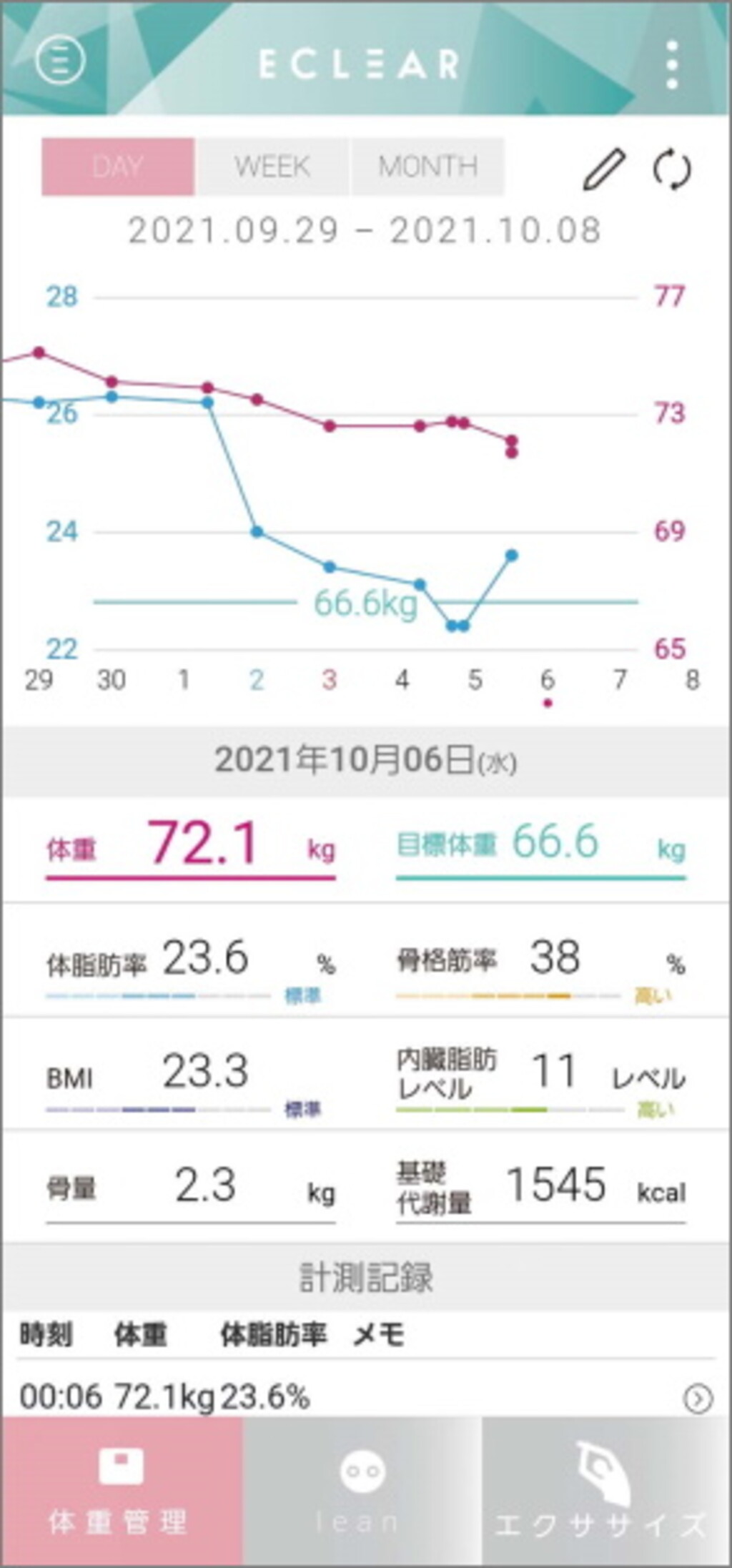Open the three-dot overflow menu
Screen dimensions: 732x1568
coord(671,65)
